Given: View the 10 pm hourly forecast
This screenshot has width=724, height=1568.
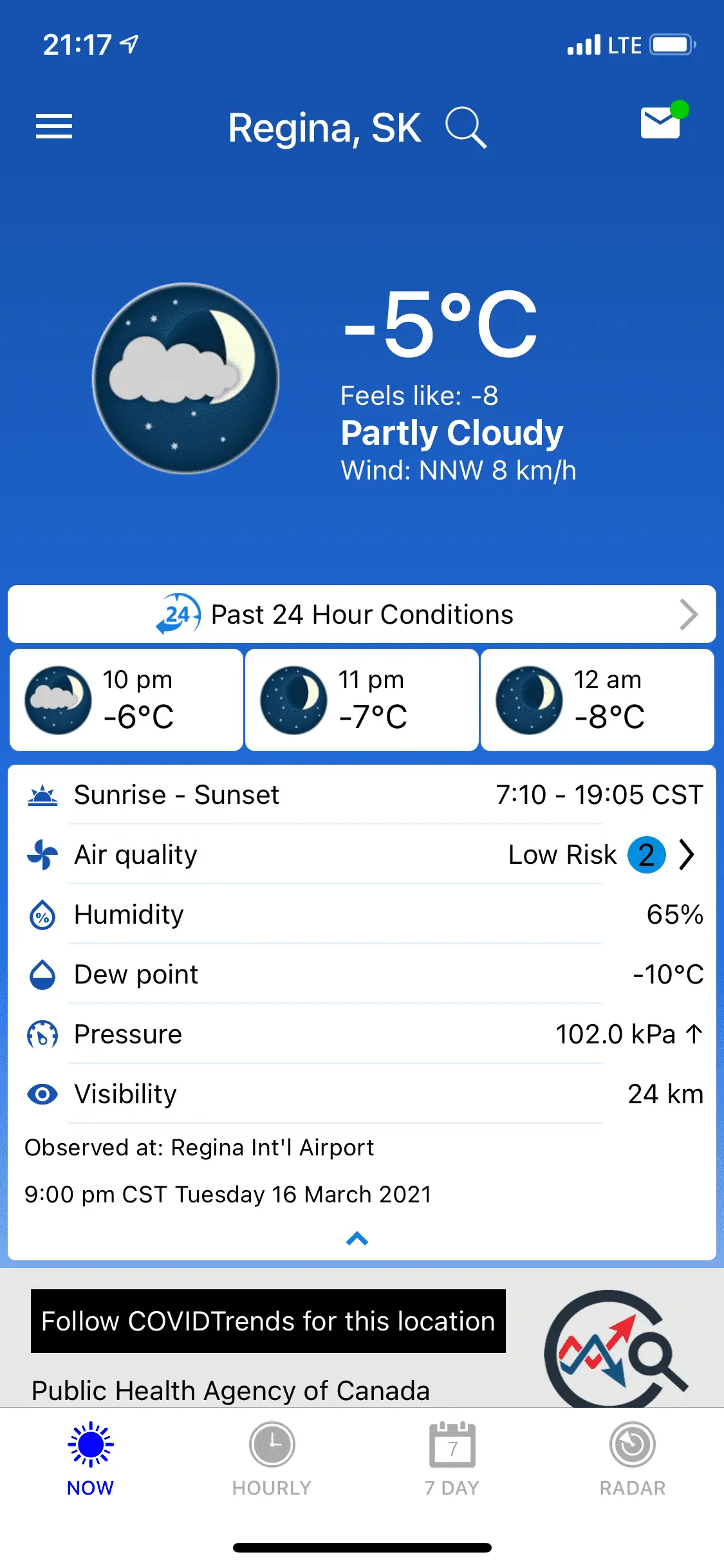Looking at the screenshot, I should click(x=126, y=700).
